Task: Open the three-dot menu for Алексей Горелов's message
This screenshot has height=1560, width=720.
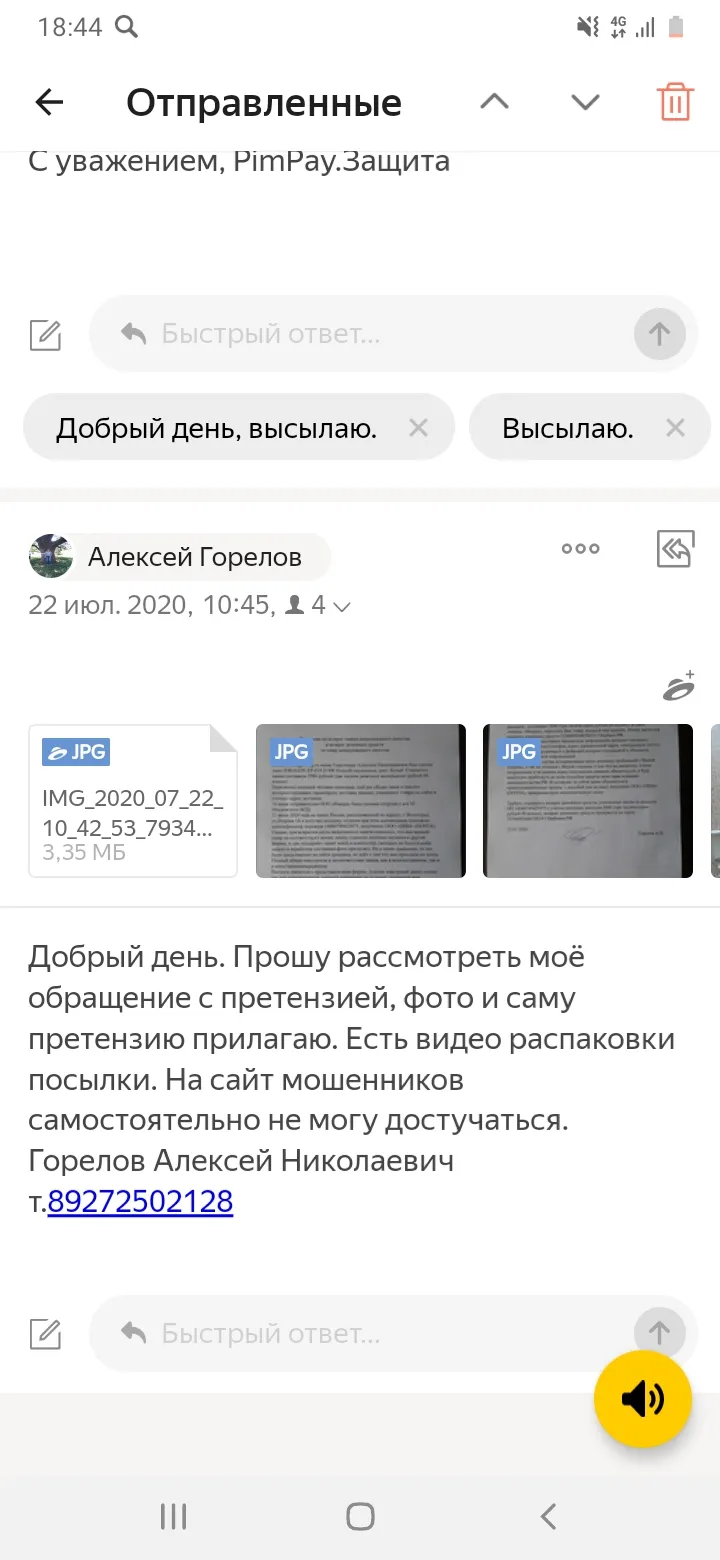Action: coord(580,548)
